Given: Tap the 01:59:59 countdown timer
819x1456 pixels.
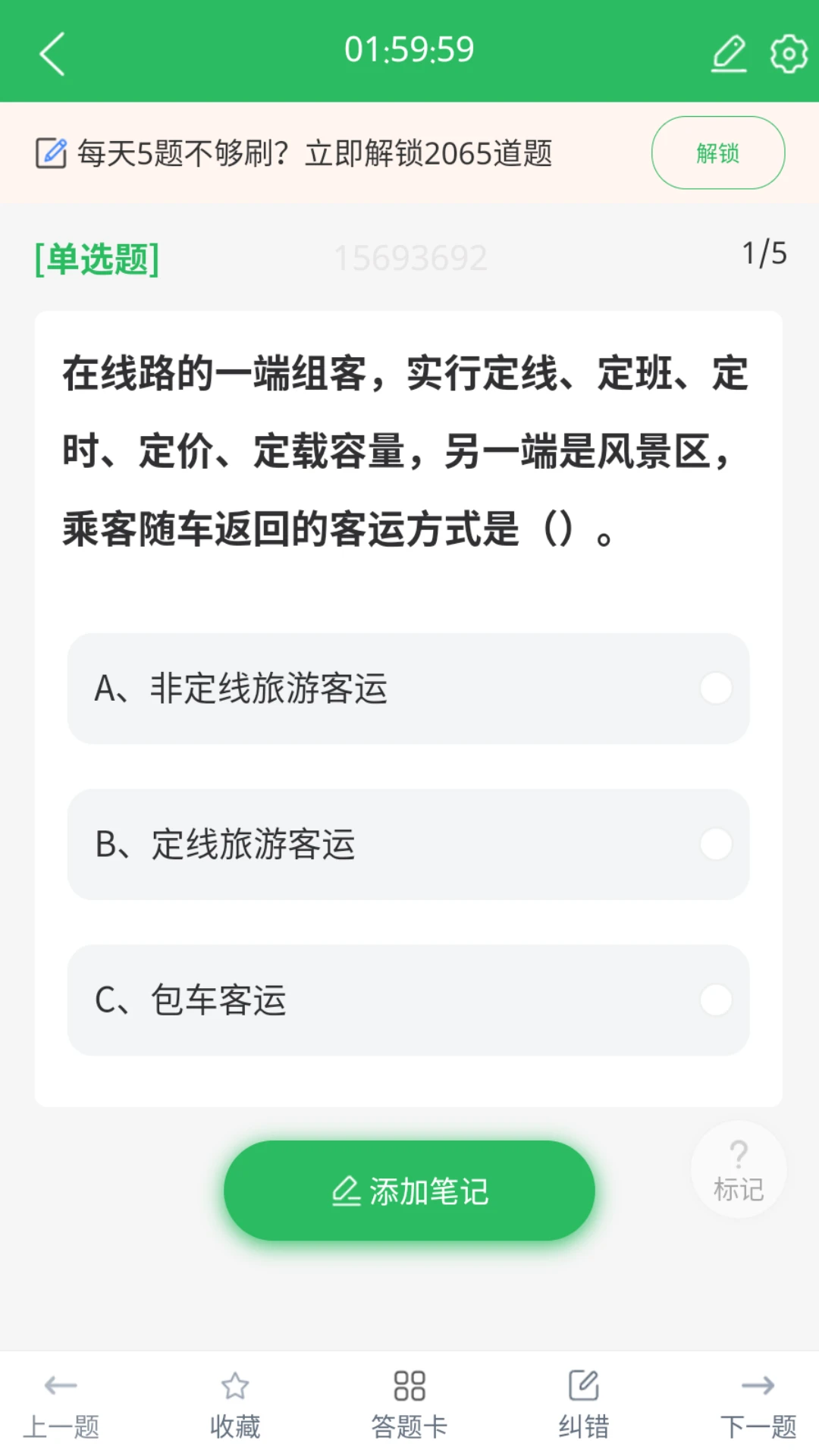Looking at the screenshot, I should pyautogui.click(x=409, y=49).
